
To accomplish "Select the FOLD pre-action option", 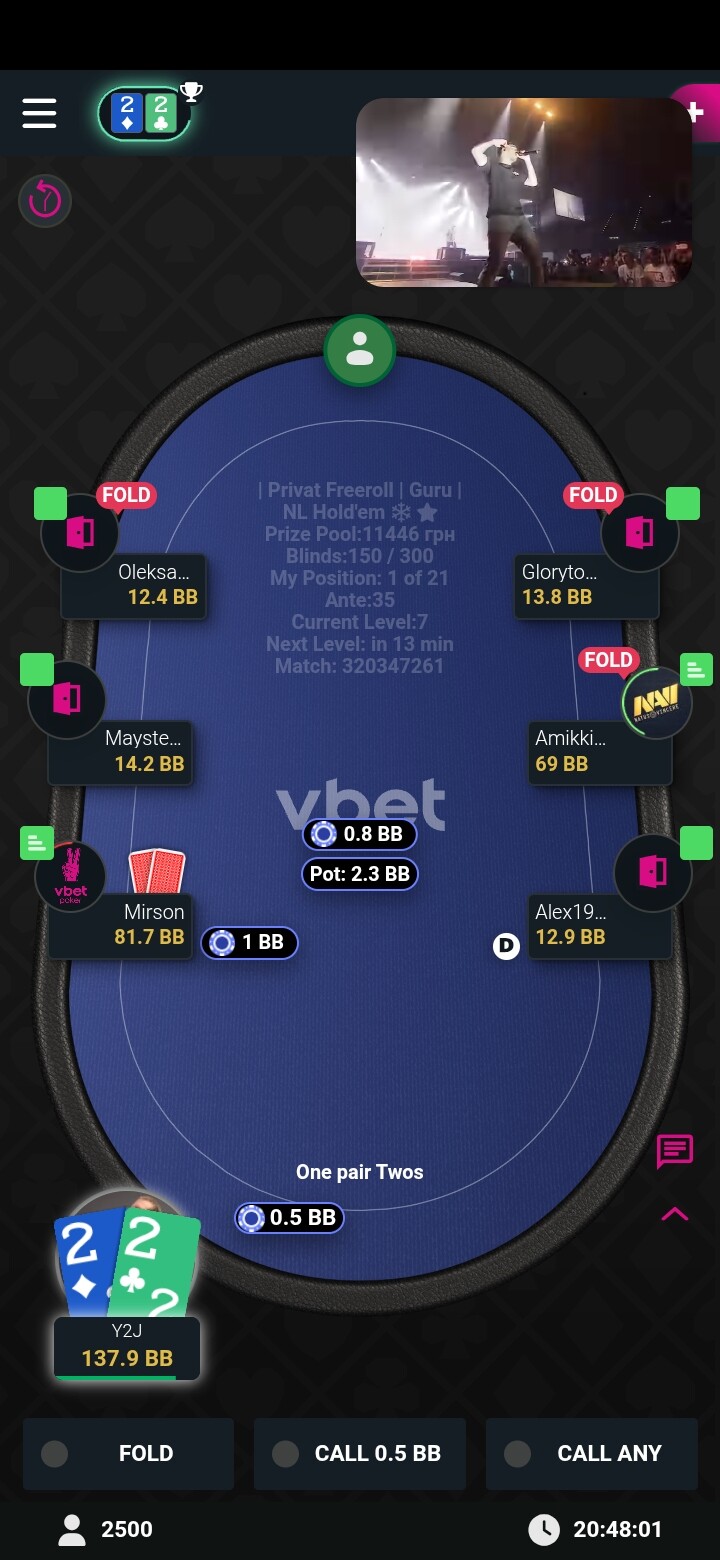I will tap(128, 1453).
